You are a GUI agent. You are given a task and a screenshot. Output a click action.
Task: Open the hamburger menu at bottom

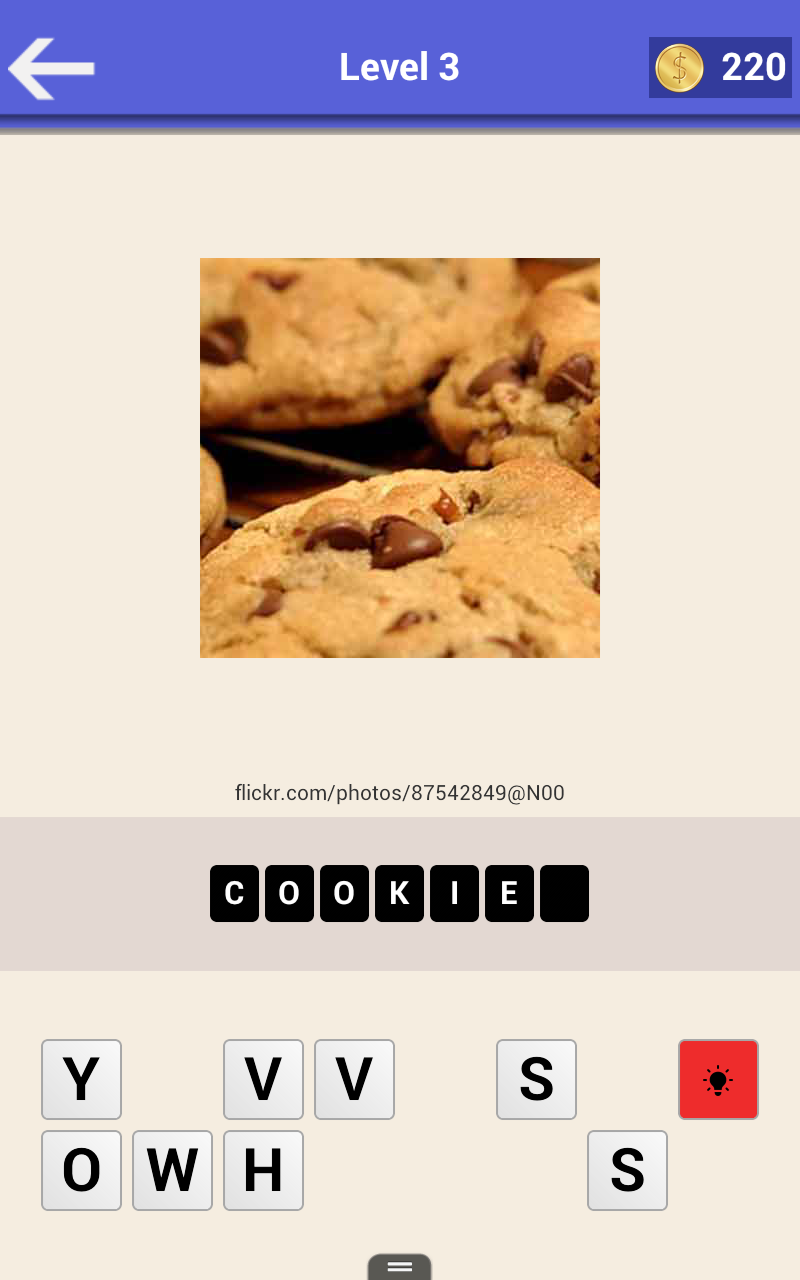[x=400, y=1266]
